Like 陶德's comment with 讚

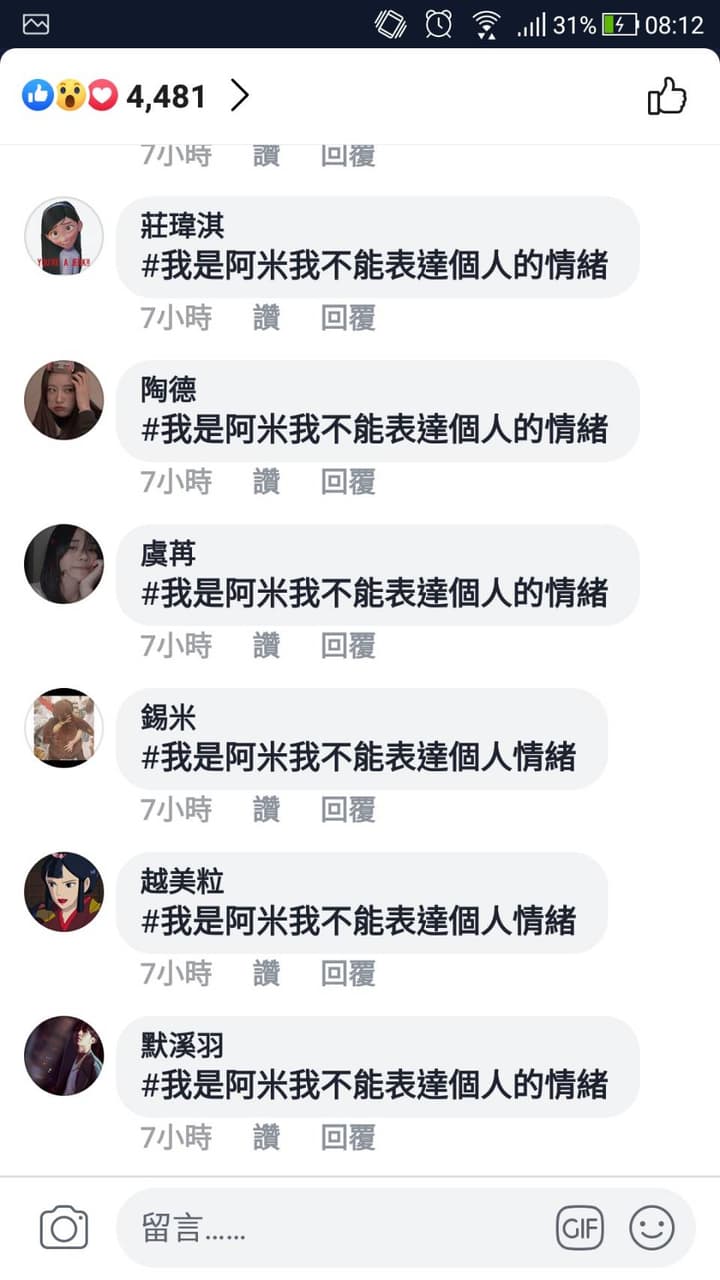coord(266,483)
